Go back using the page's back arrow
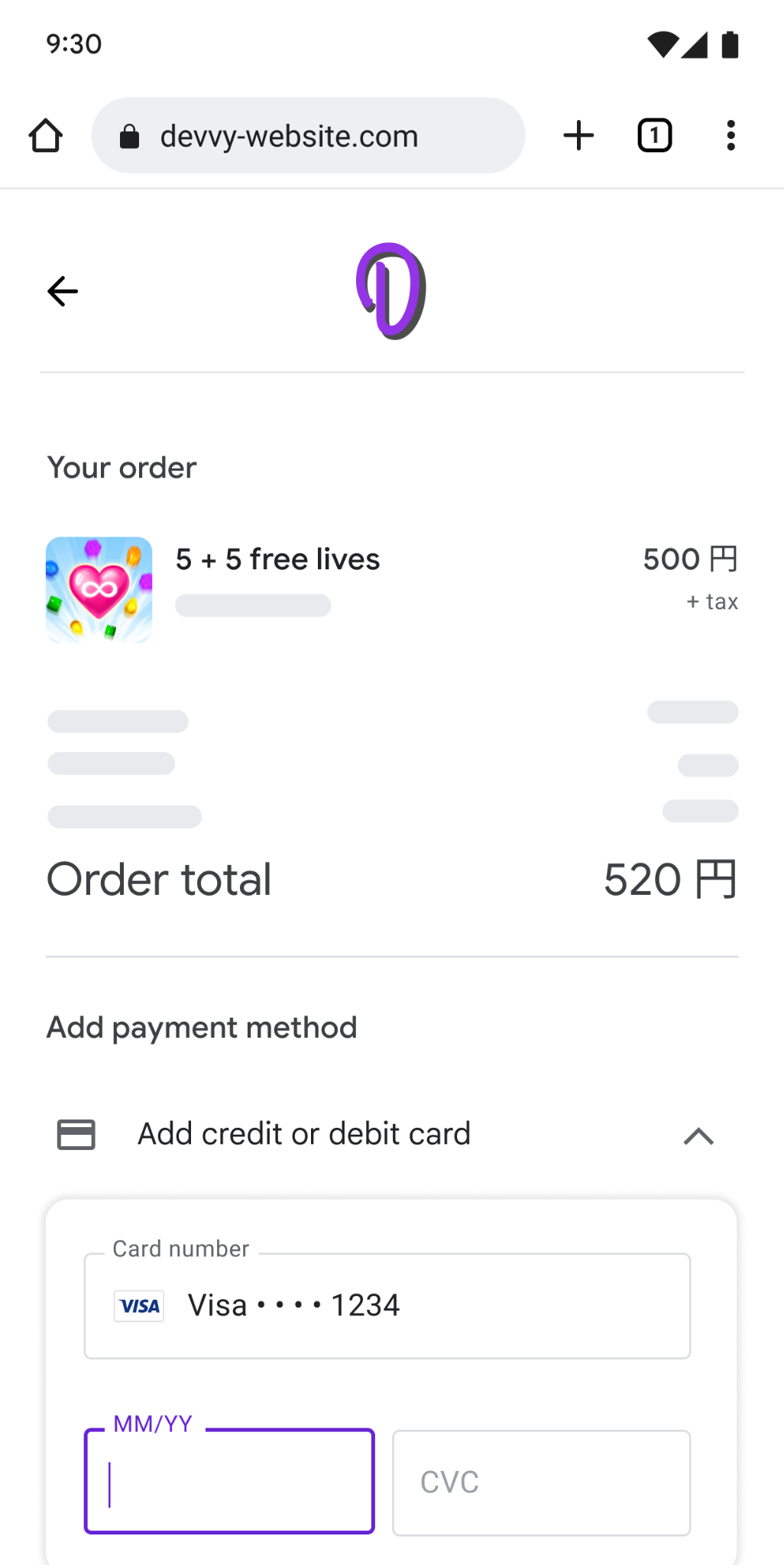This screenshot has width=784, height=1565. pos(63,291)
